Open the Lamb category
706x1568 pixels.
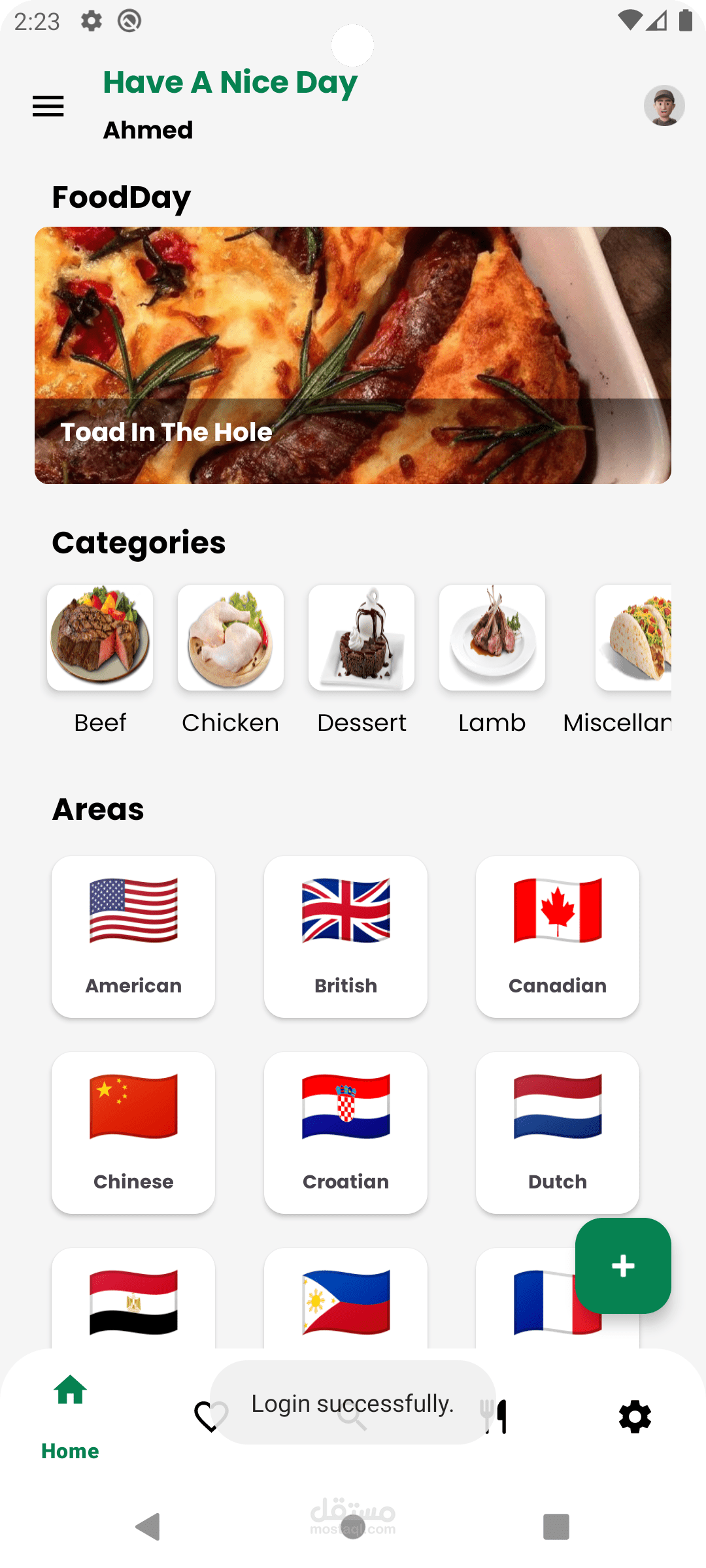tap(492, 638)
